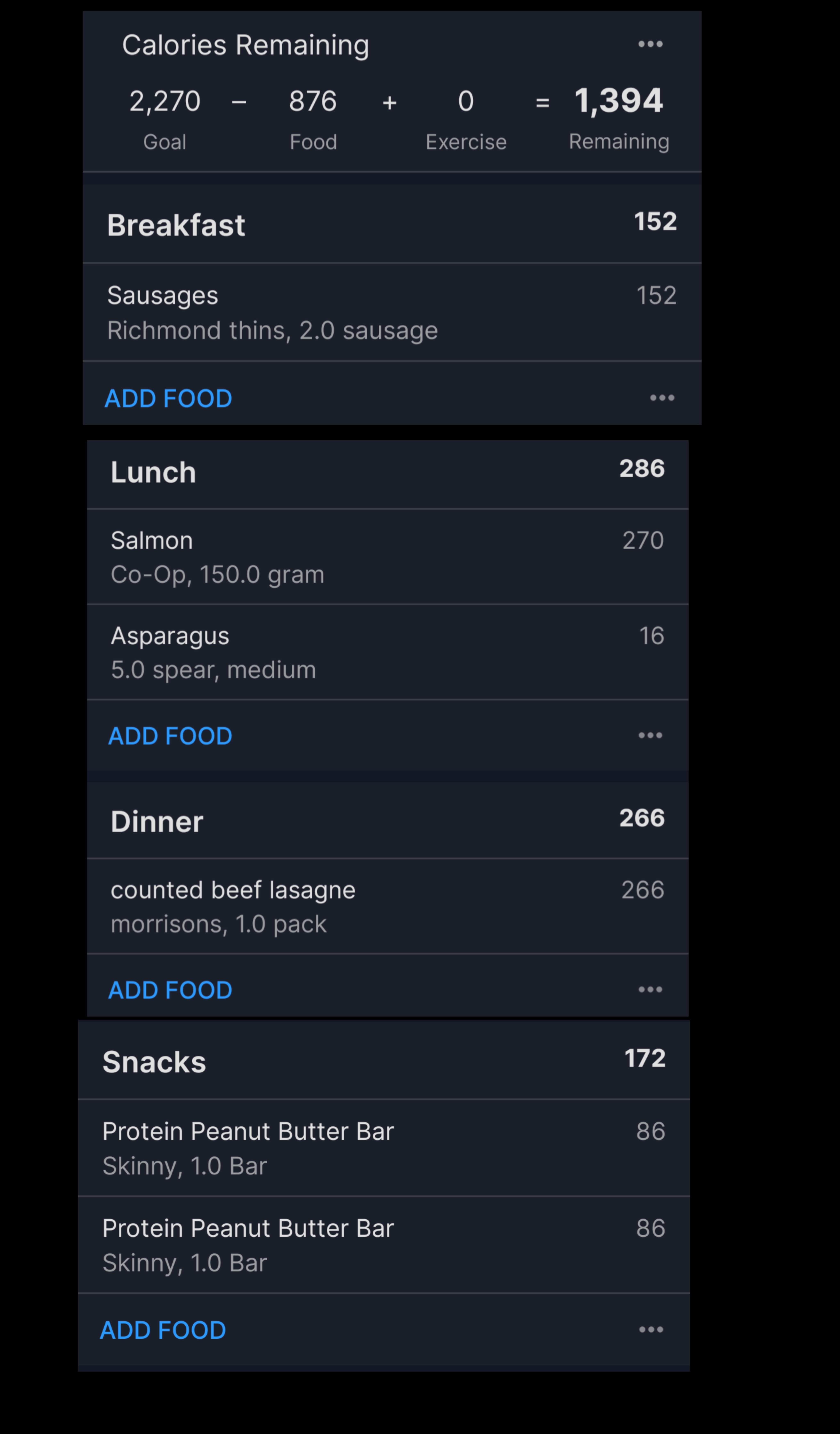Open the Dinner more options dots

650,990
